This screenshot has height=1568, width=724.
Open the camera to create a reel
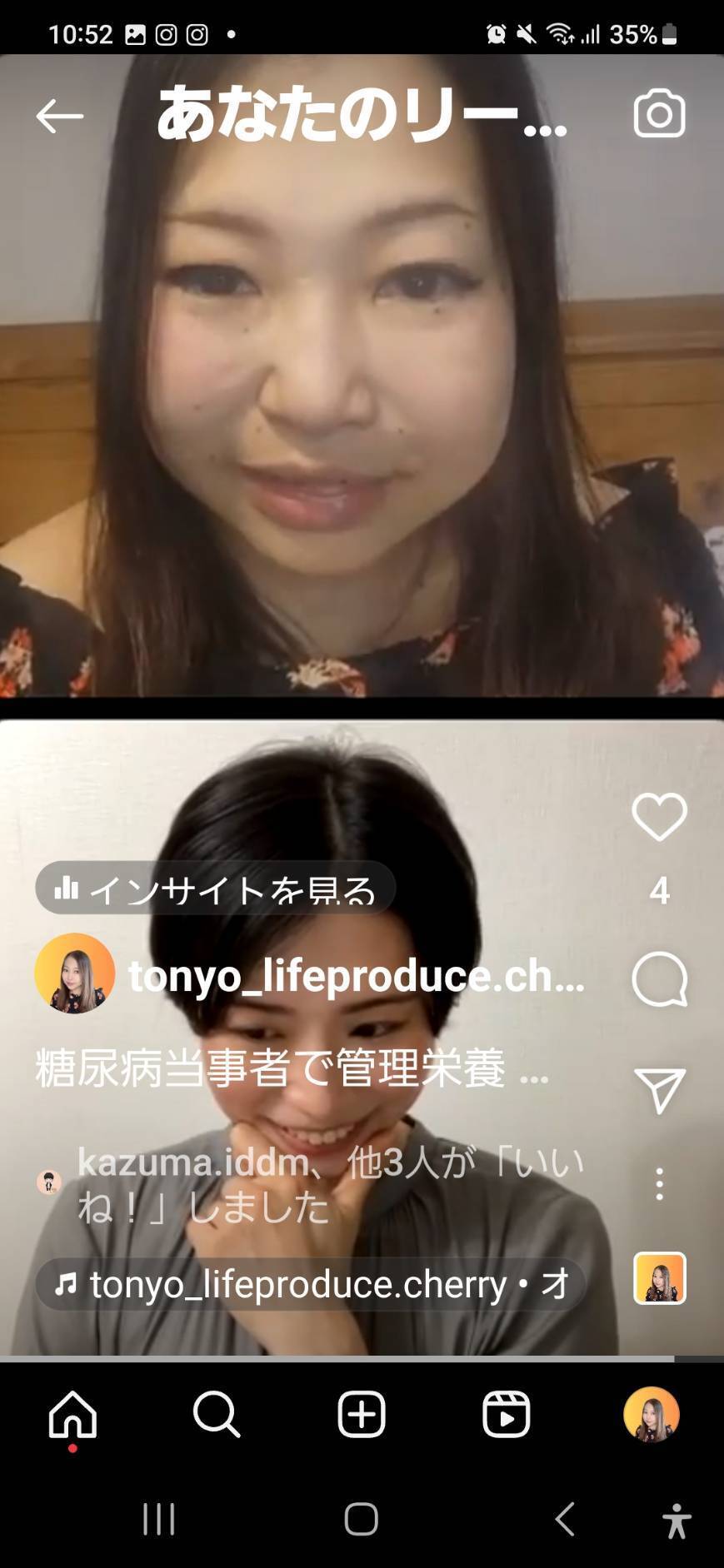(x=659, y=114)
